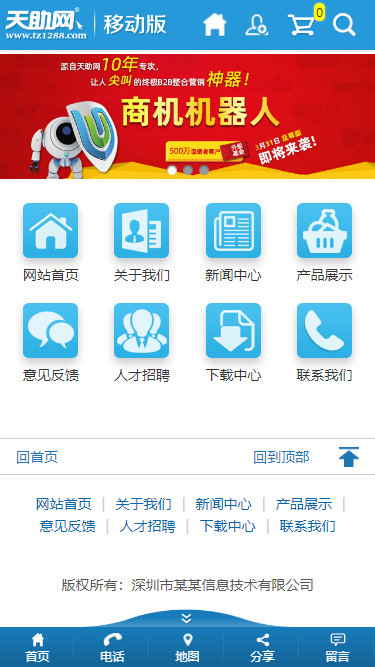Collapse the bottom bar with the double chevron
Viewport: 375px width, 667px height.
(187, 619)
